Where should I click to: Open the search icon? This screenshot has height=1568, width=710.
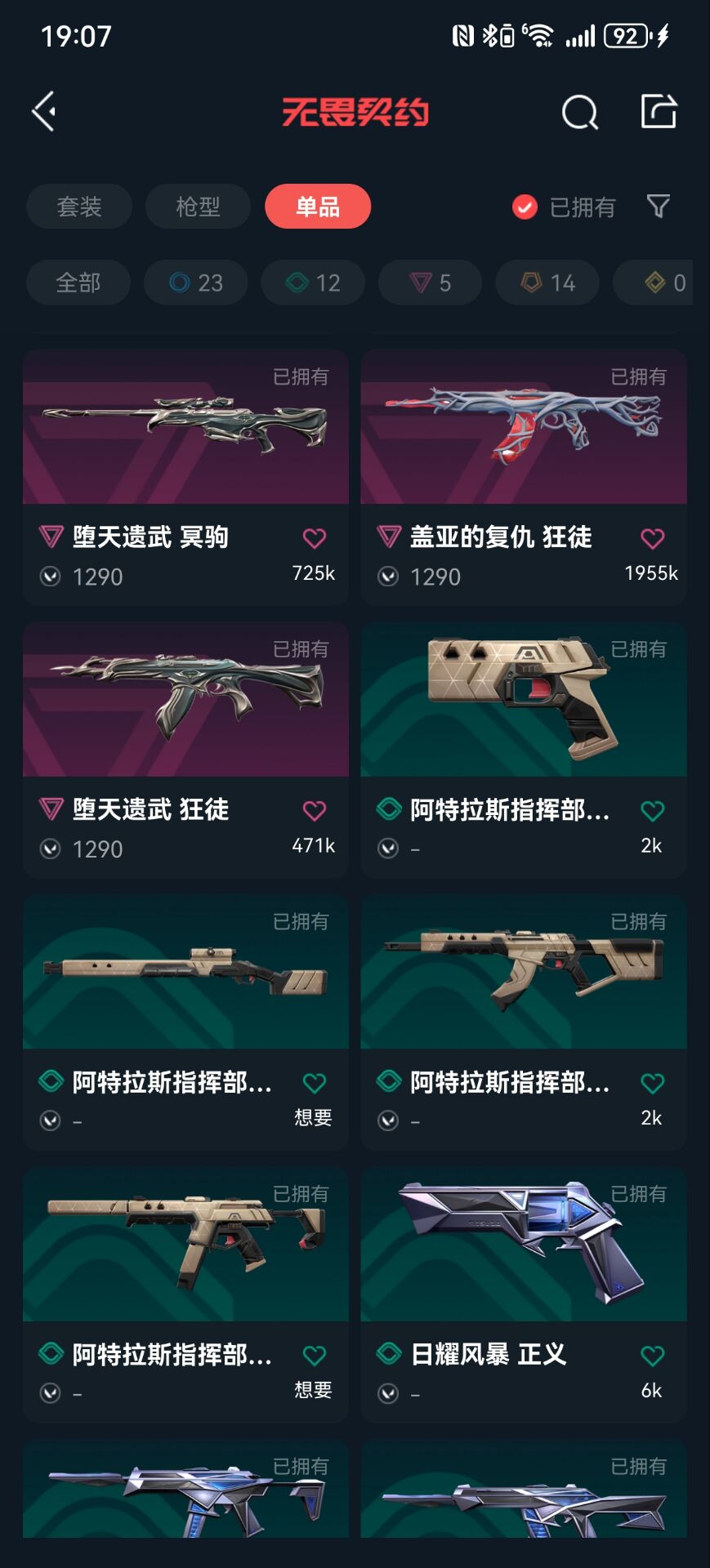579,113
